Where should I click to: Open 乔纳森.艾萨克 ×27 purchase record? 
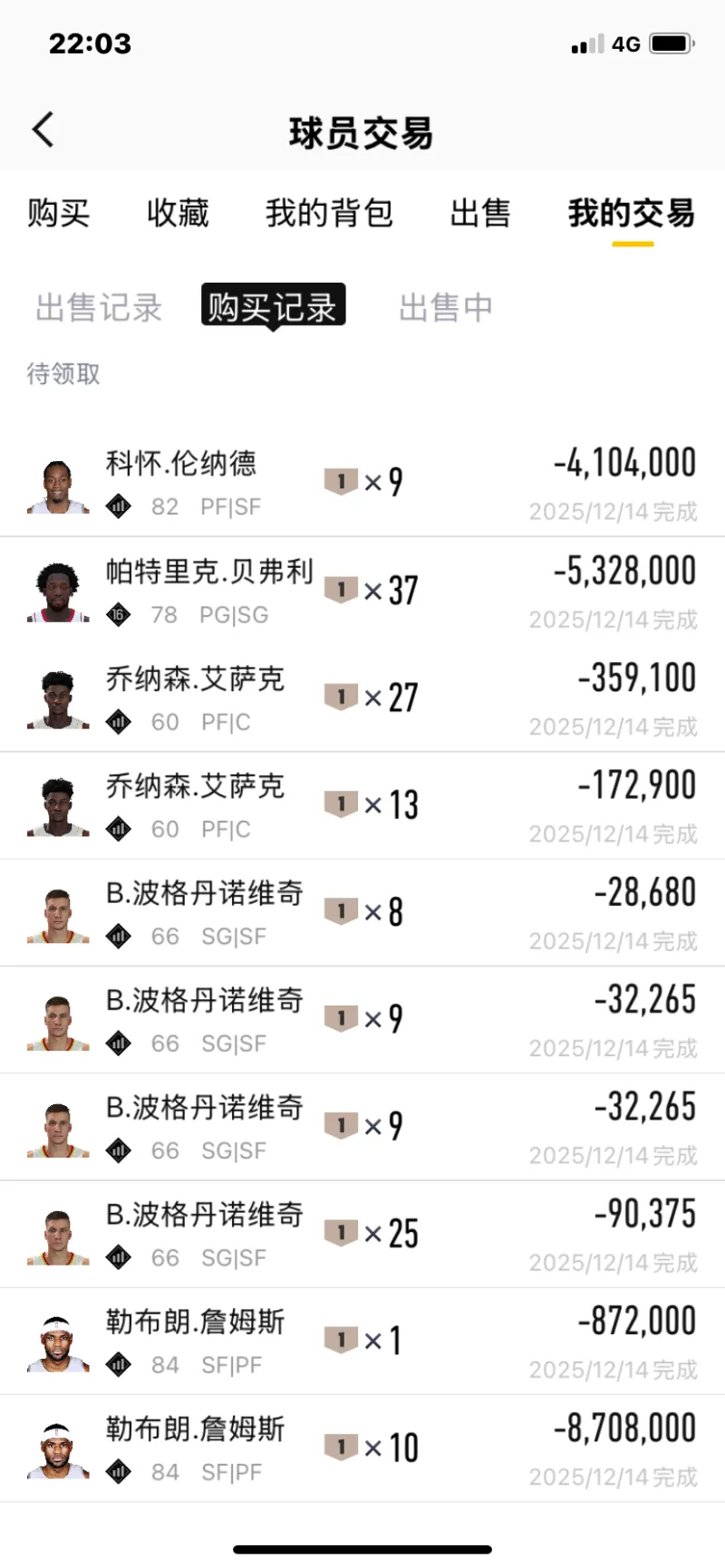[362, 698]
